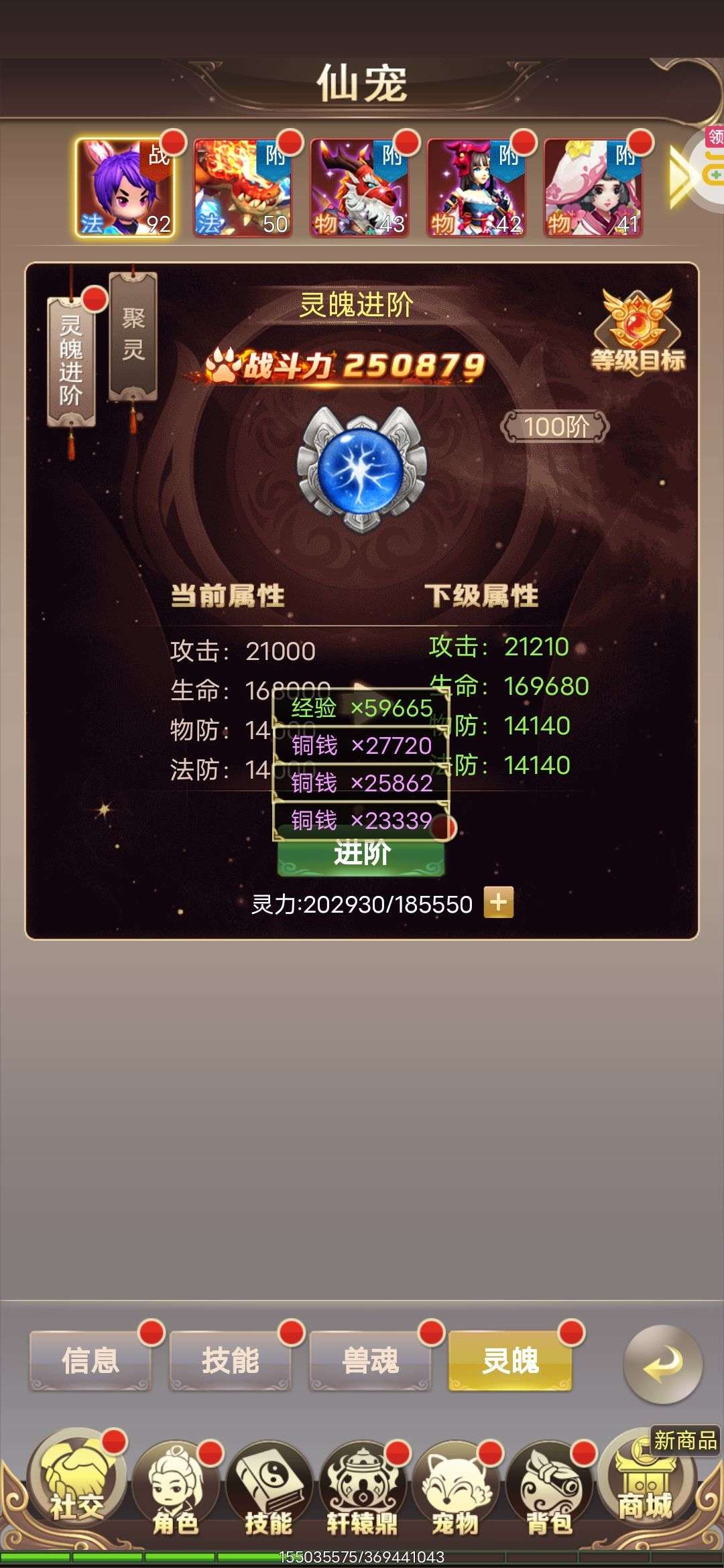Select the level 92 battle pet
Screen dimensions: 724x1568
pyautogui.click(x=125, y=188)
